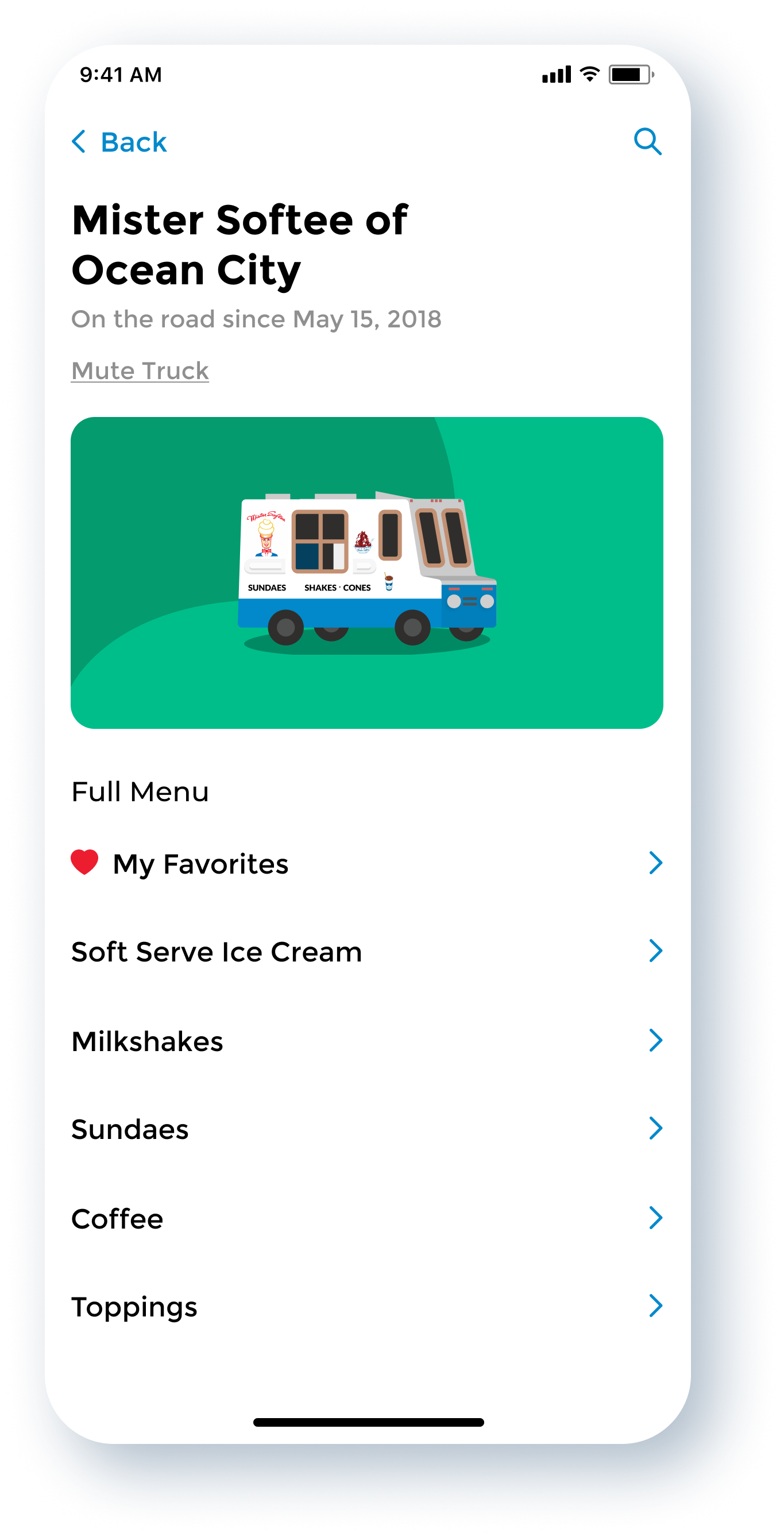This screenshot has height=1537, width=784.
Task: Browse the Sundaes section
Action: pyautogui.click(x=366, y=1129)
